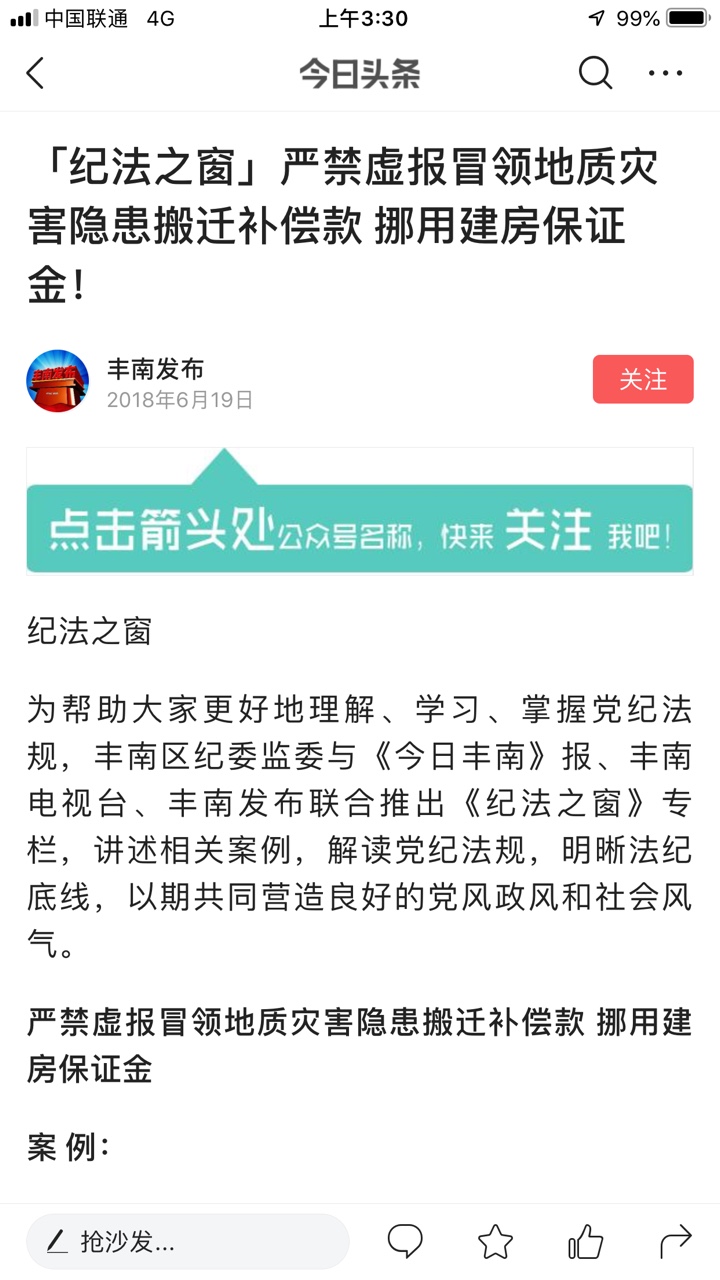Open the three-dot overflow menu
The width and height of the screenshot is (720, 1280).
[x=665, y=73]
